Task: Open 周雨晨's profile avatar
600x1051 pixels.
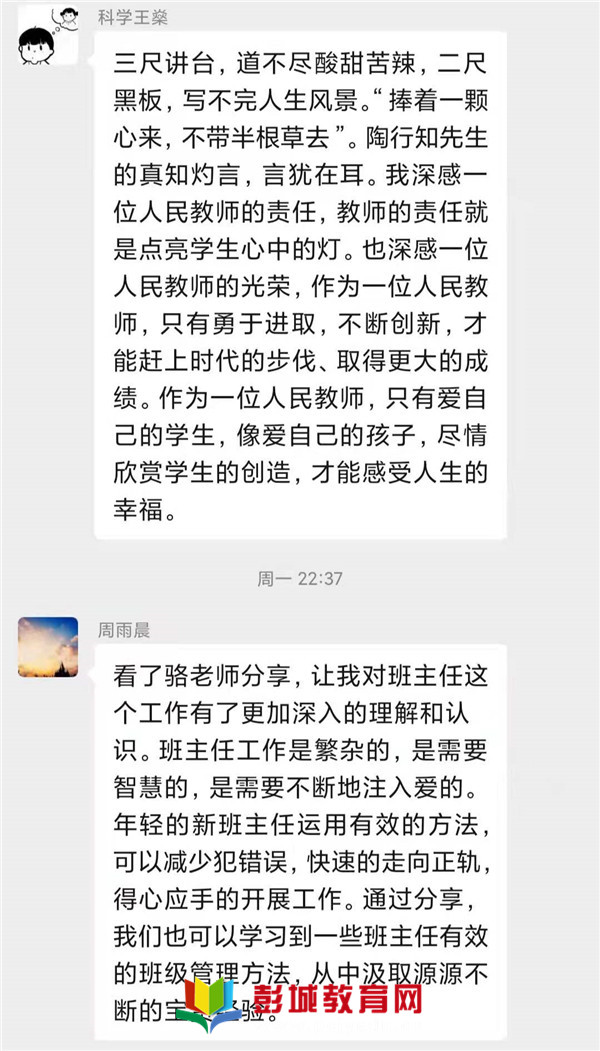Action: click(47, 646)
